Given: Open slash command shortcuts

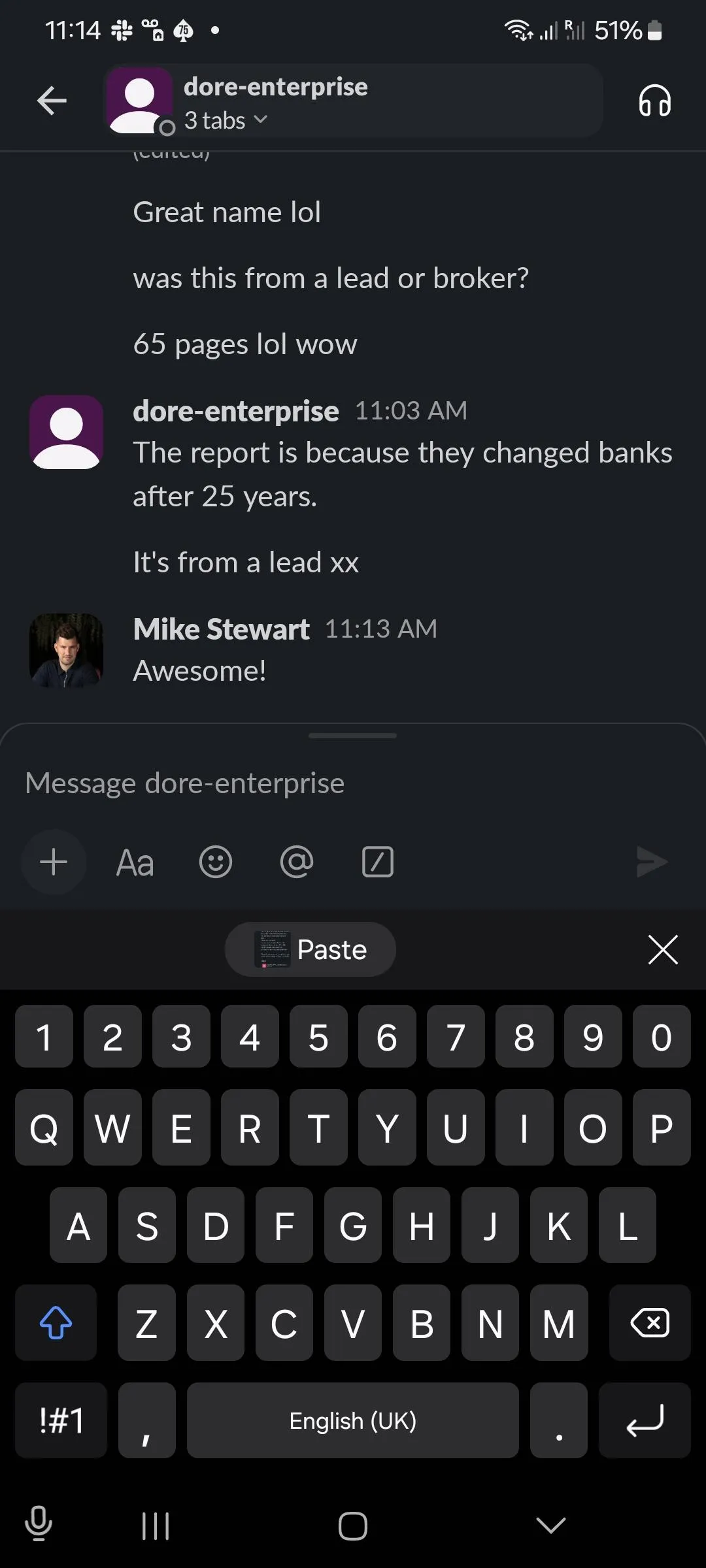Looking at the screenshot, I should [378, 862].
